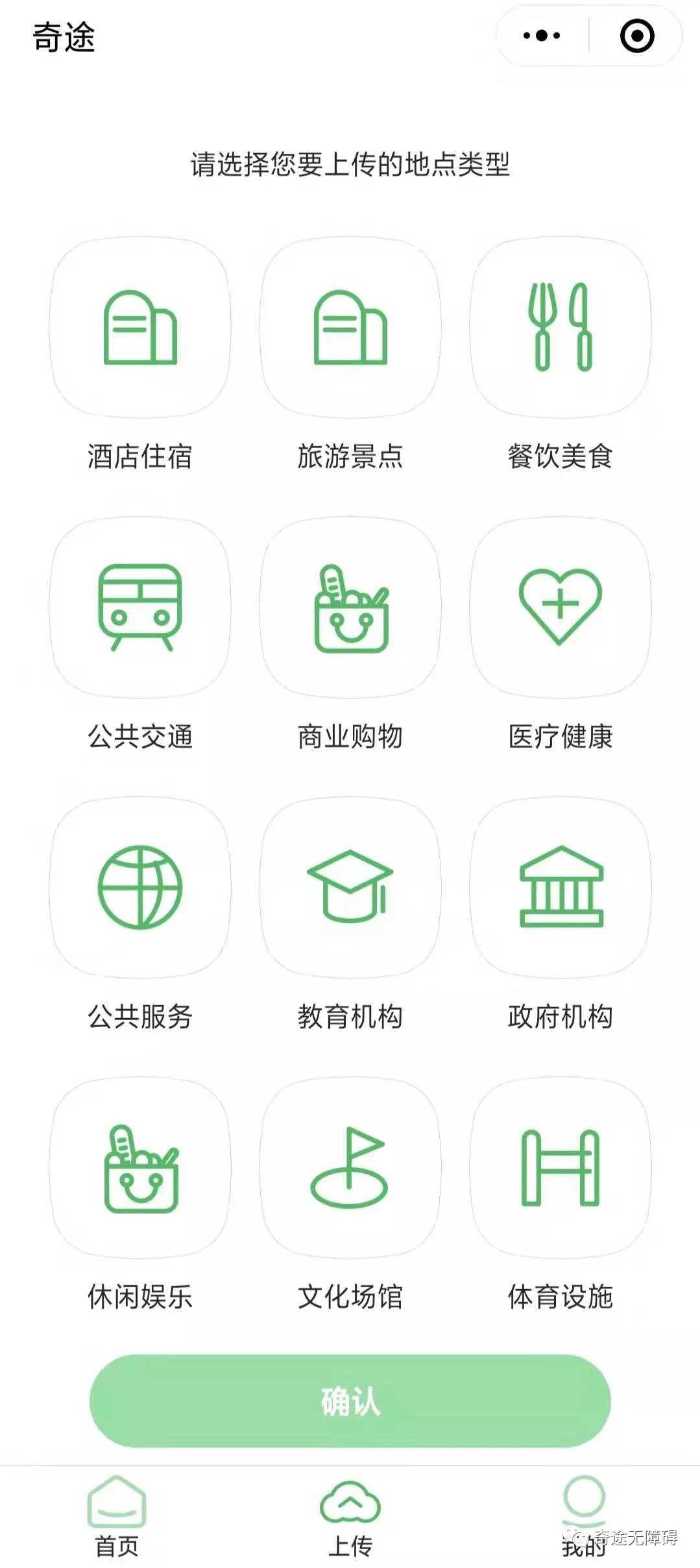
Task: Select the 酒店住宿 category
Action: click(x=140, y=327)
